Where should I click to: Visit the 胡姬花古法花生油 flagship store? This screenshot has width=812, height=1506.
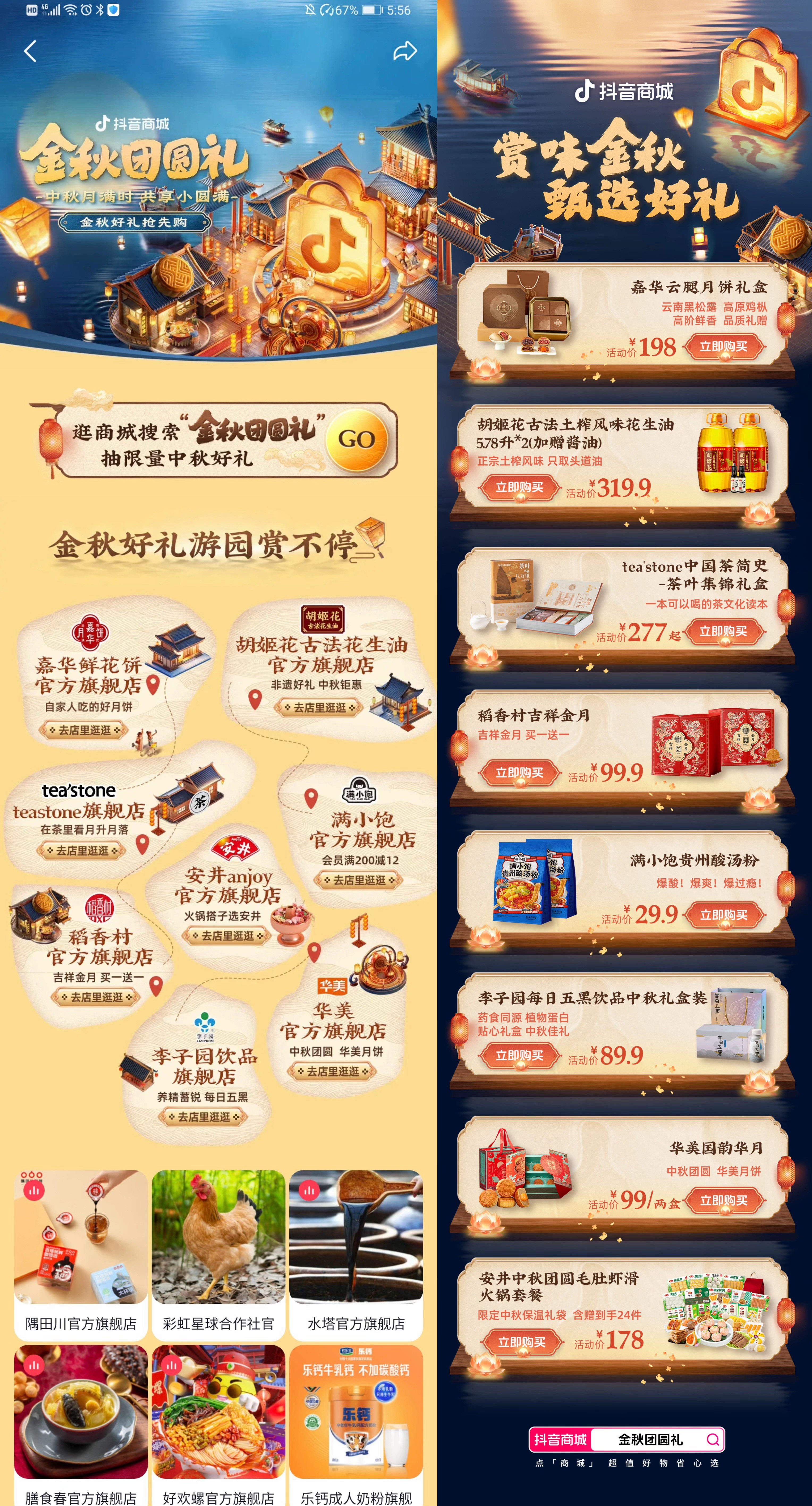[319, 708]
